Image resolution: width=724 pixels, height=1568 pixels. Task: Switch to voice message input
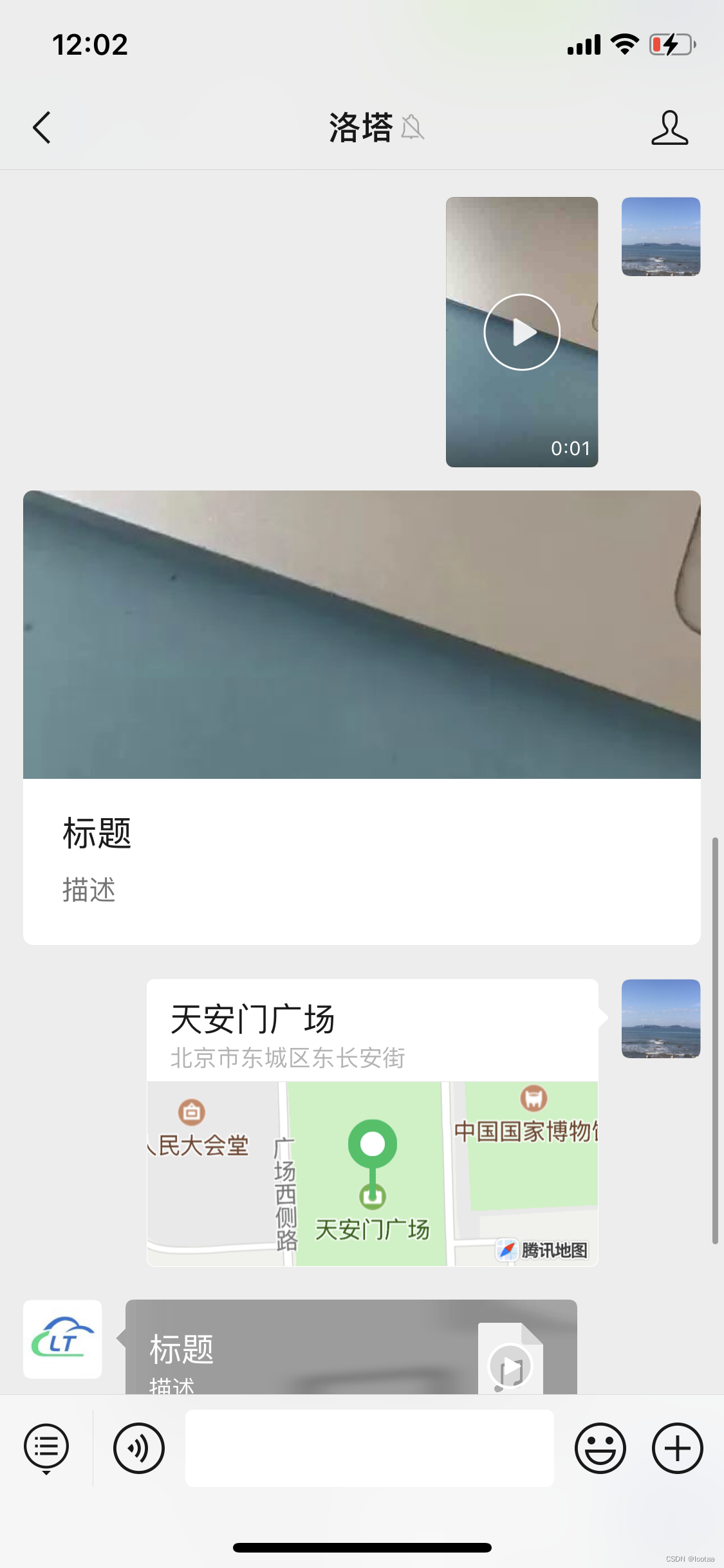click(139, 1448)
